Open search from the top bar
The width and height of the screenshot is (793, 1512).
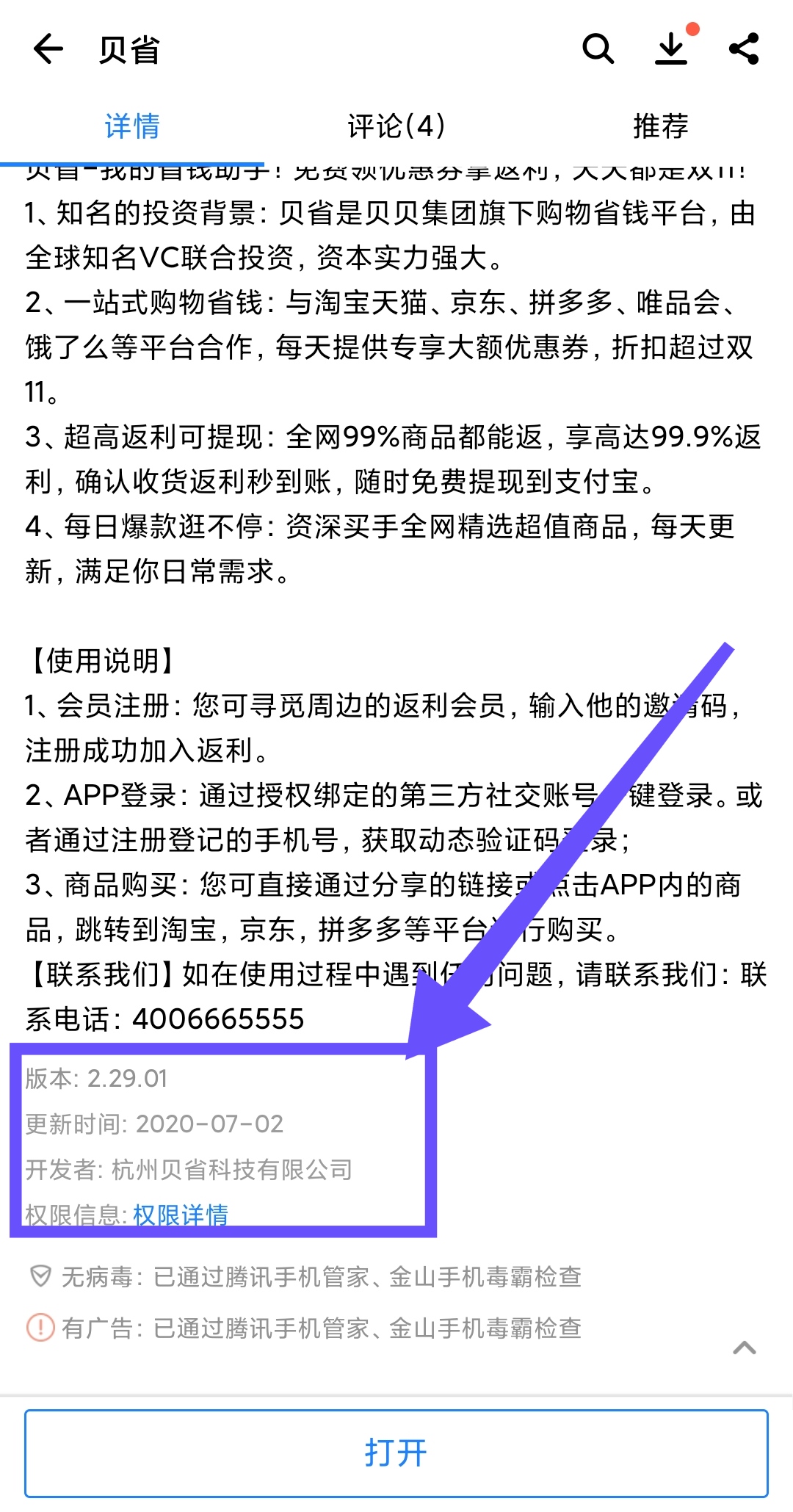pos(598,50)
